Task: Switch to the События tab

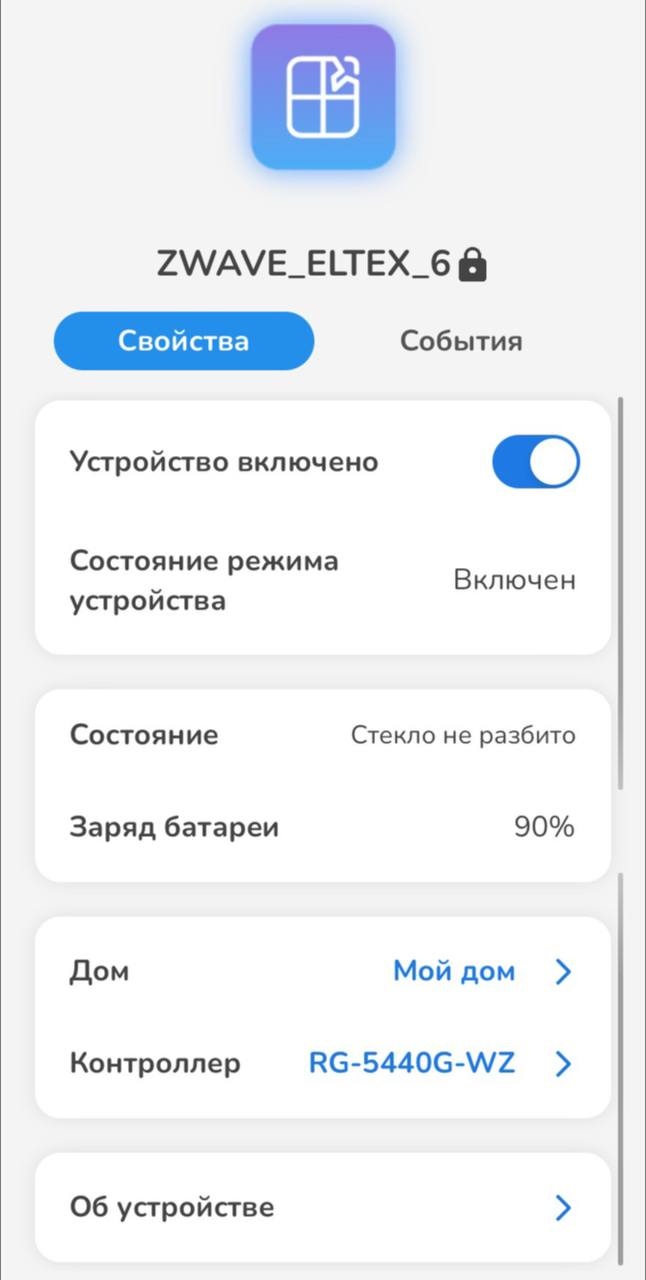Action: pos(461,341)
